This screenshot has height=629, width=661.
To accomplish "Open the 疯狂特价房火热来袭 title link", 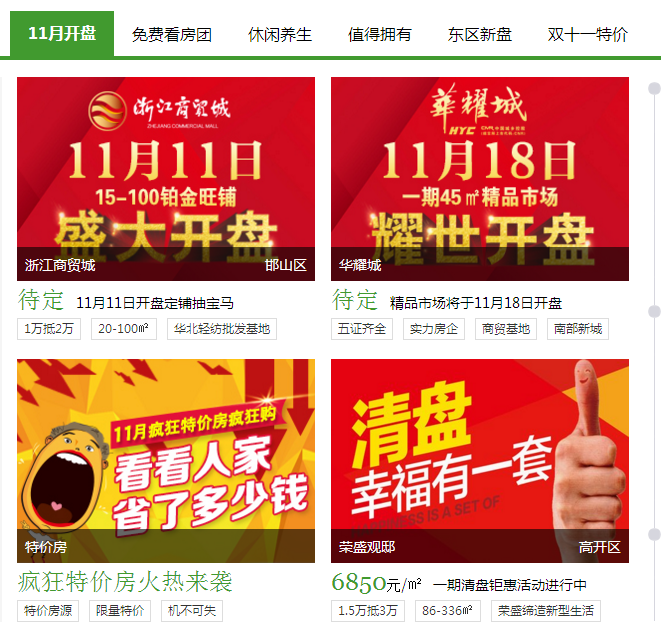I will [x=125, y=583].
